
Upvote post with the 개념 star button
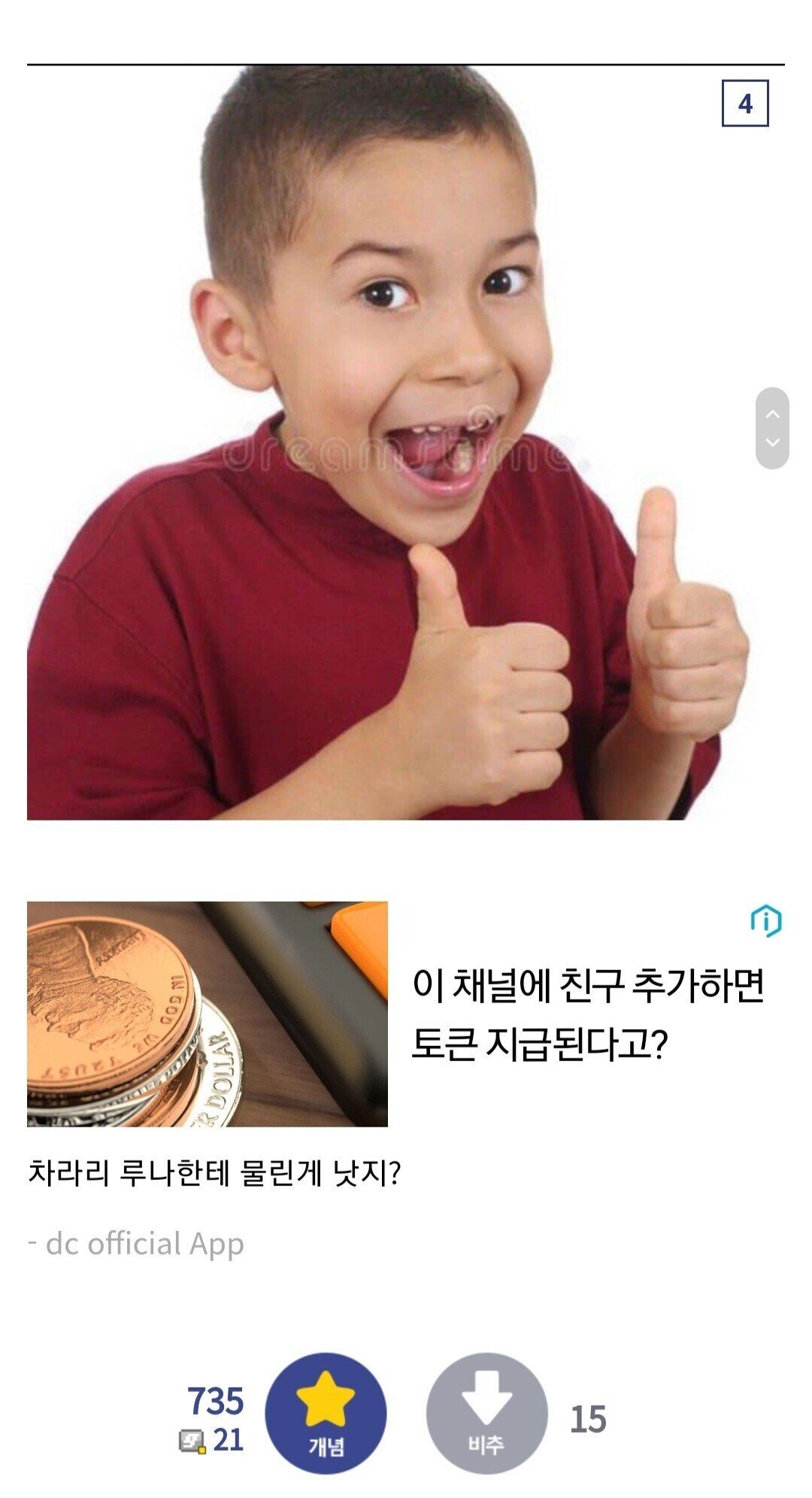(326, 1412)
